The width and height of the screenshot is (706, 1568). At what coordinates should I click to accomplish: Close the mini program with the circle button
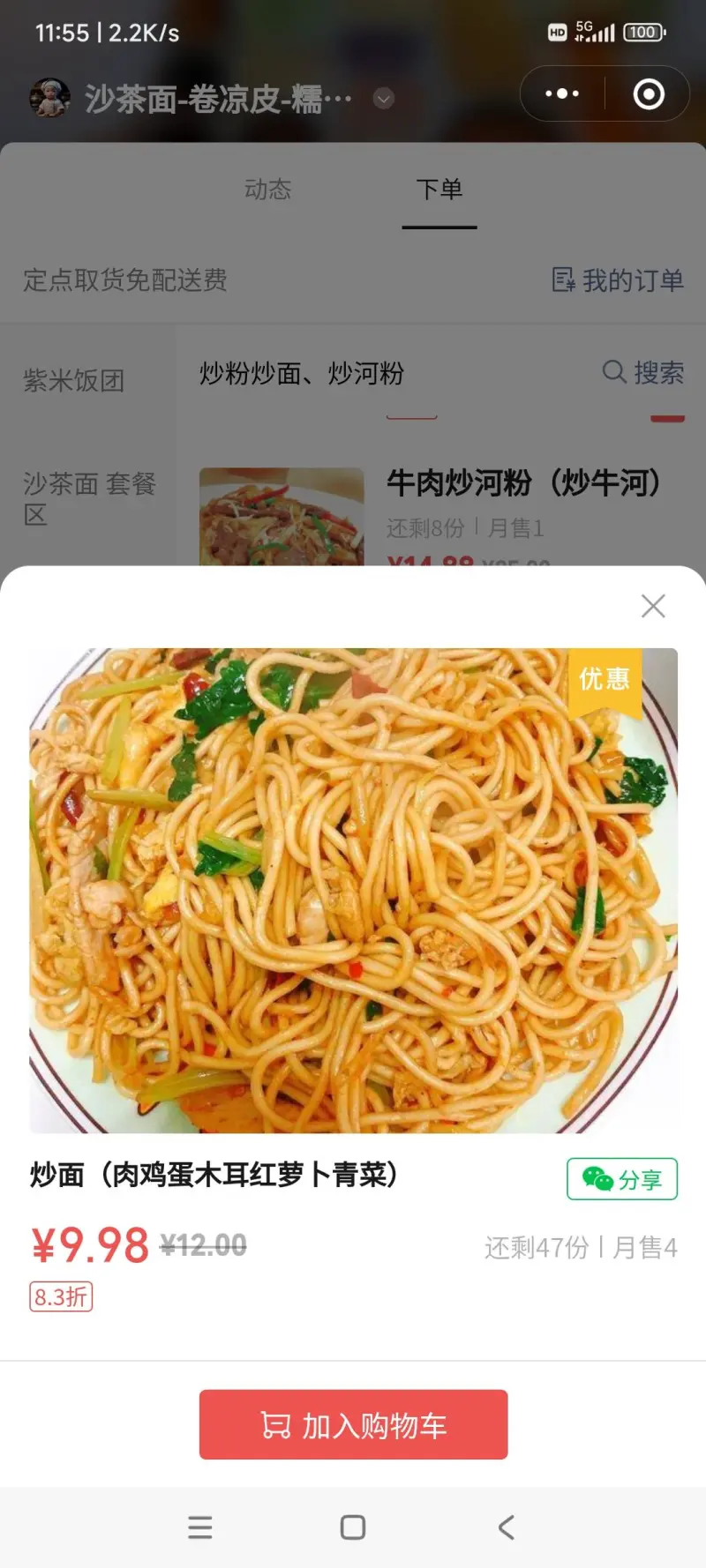(649, 93)
